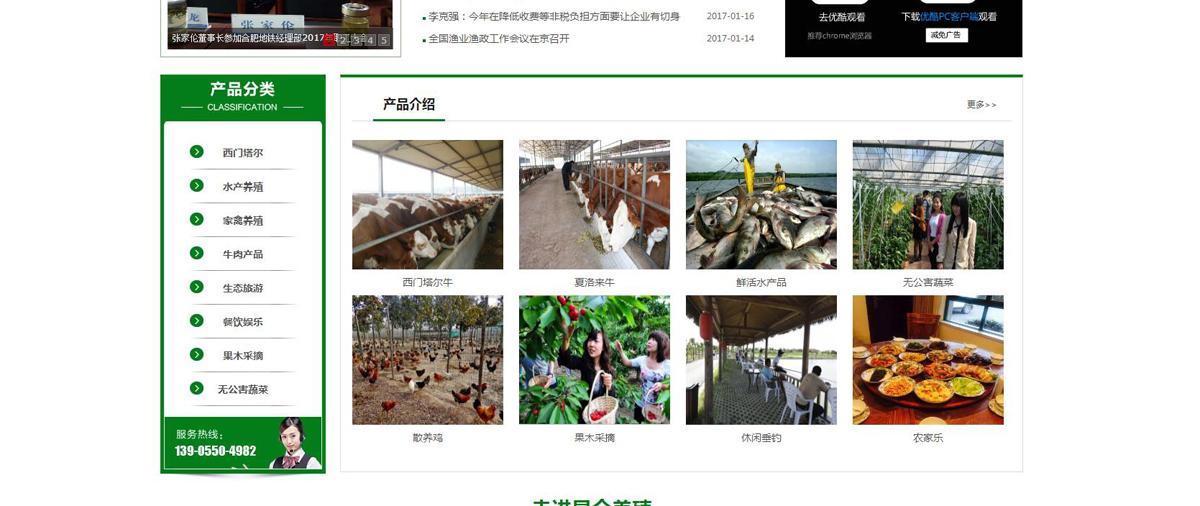
Task: Select the 家禽养殖 category
Action: (x=243, y=221)
